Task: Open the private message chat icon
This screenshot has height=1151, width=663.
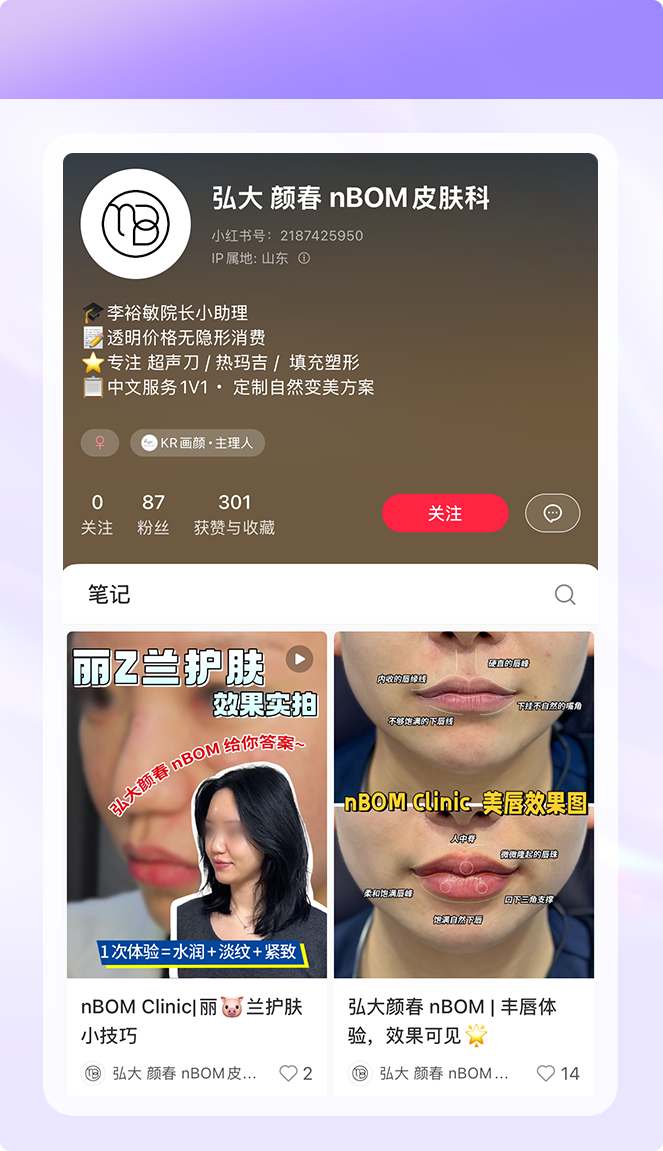Action: (x=552, y=513)
